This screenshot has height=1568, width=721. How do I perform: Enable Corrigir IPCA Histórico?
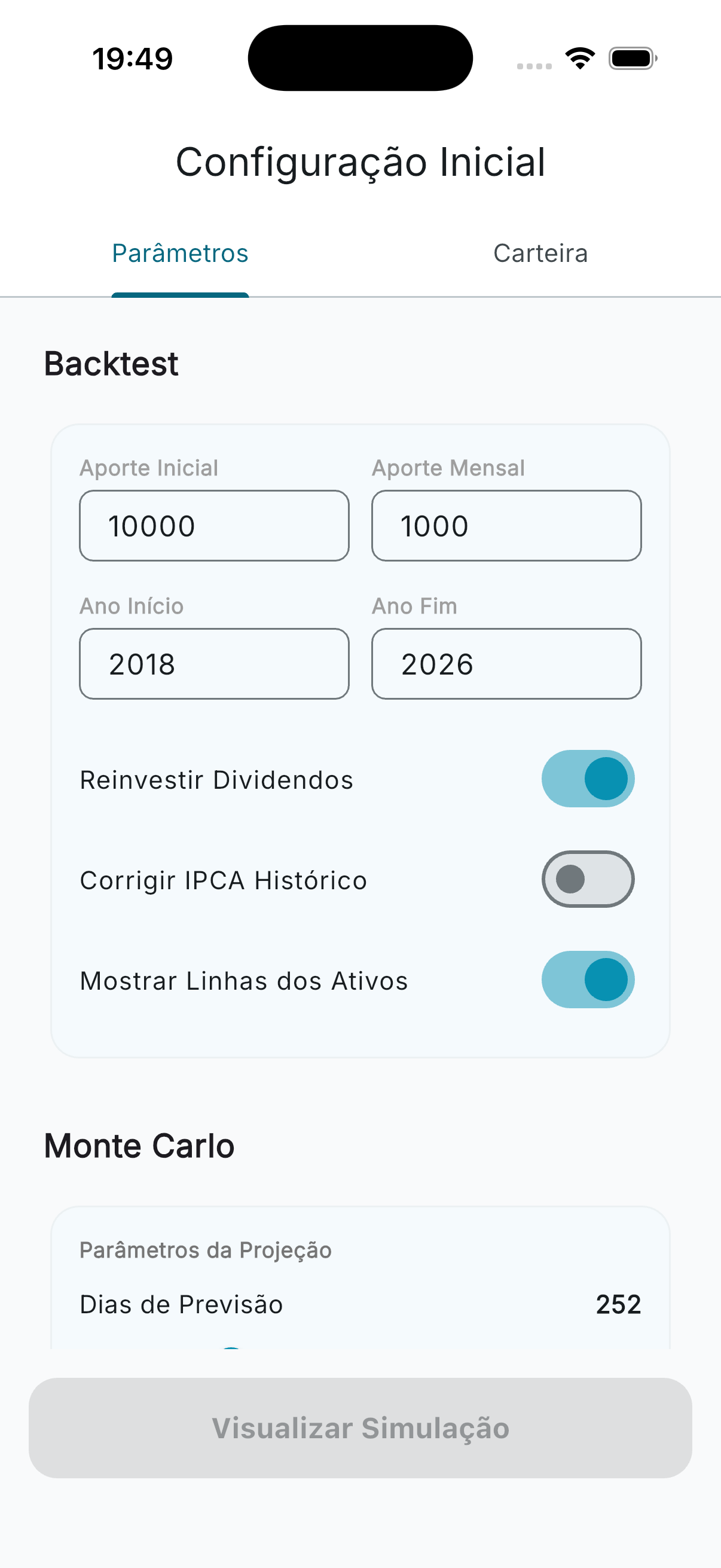(x=587, y=880)
